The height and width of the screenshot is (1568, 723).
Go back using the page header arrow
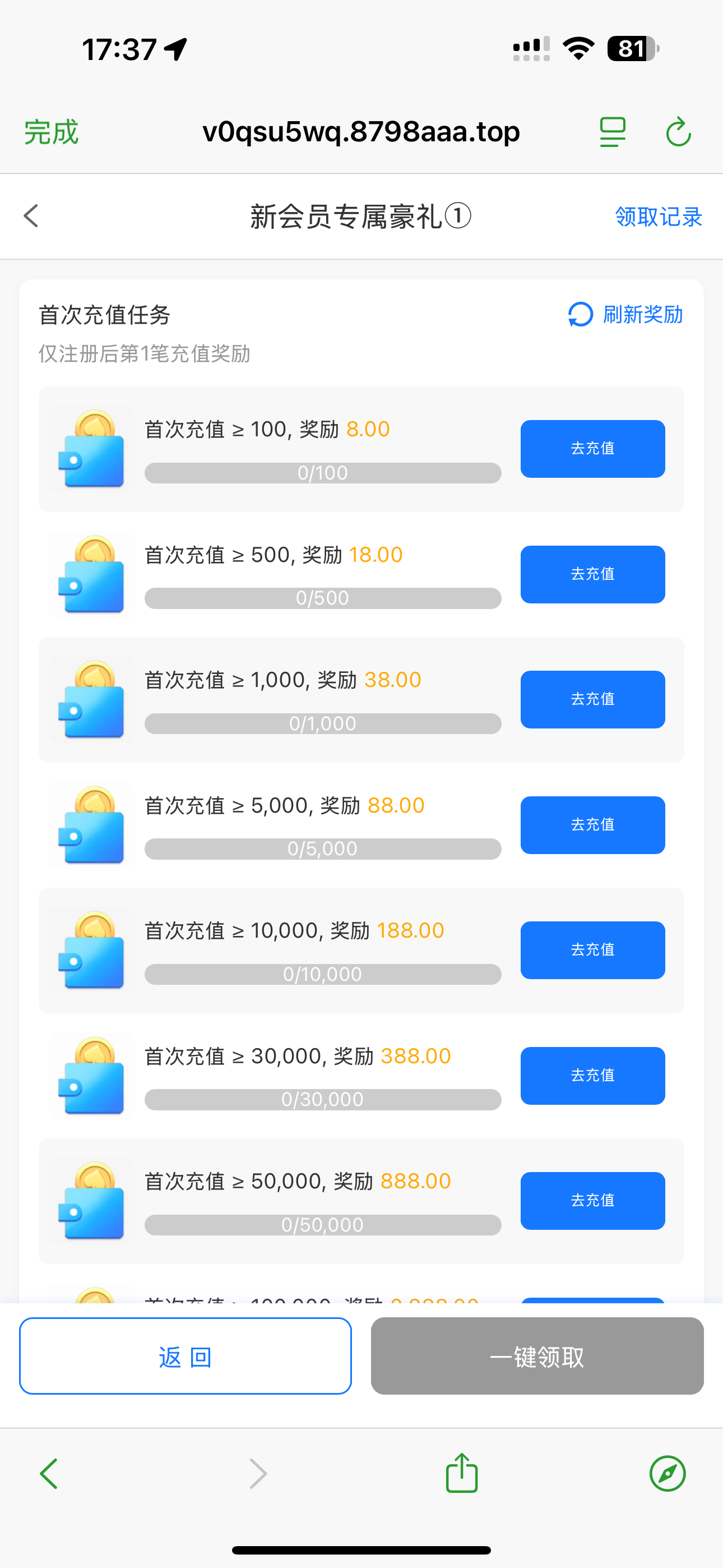(x=31, y=216)
